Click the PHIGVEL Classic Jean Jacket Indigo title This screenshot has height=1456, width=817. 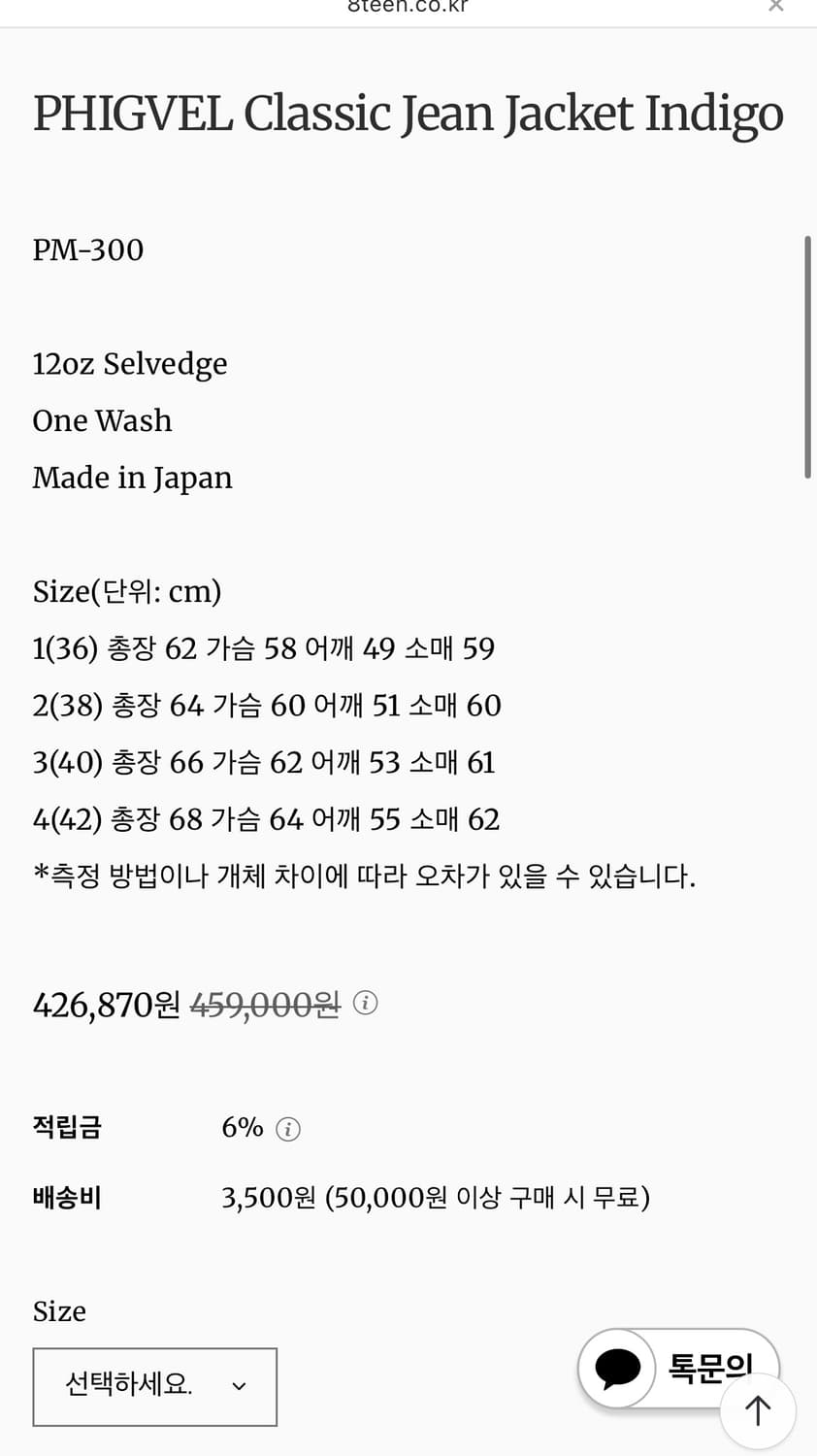(408, 114)
